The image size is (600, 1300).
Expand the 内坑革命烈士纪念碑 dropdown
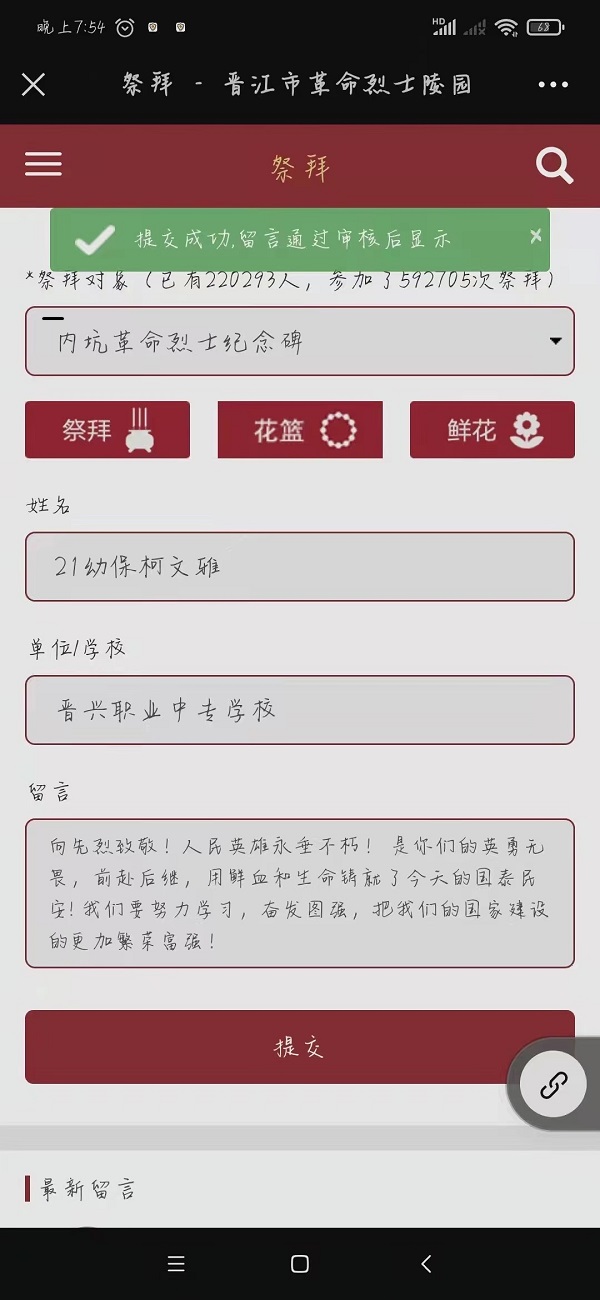(300, 341)
